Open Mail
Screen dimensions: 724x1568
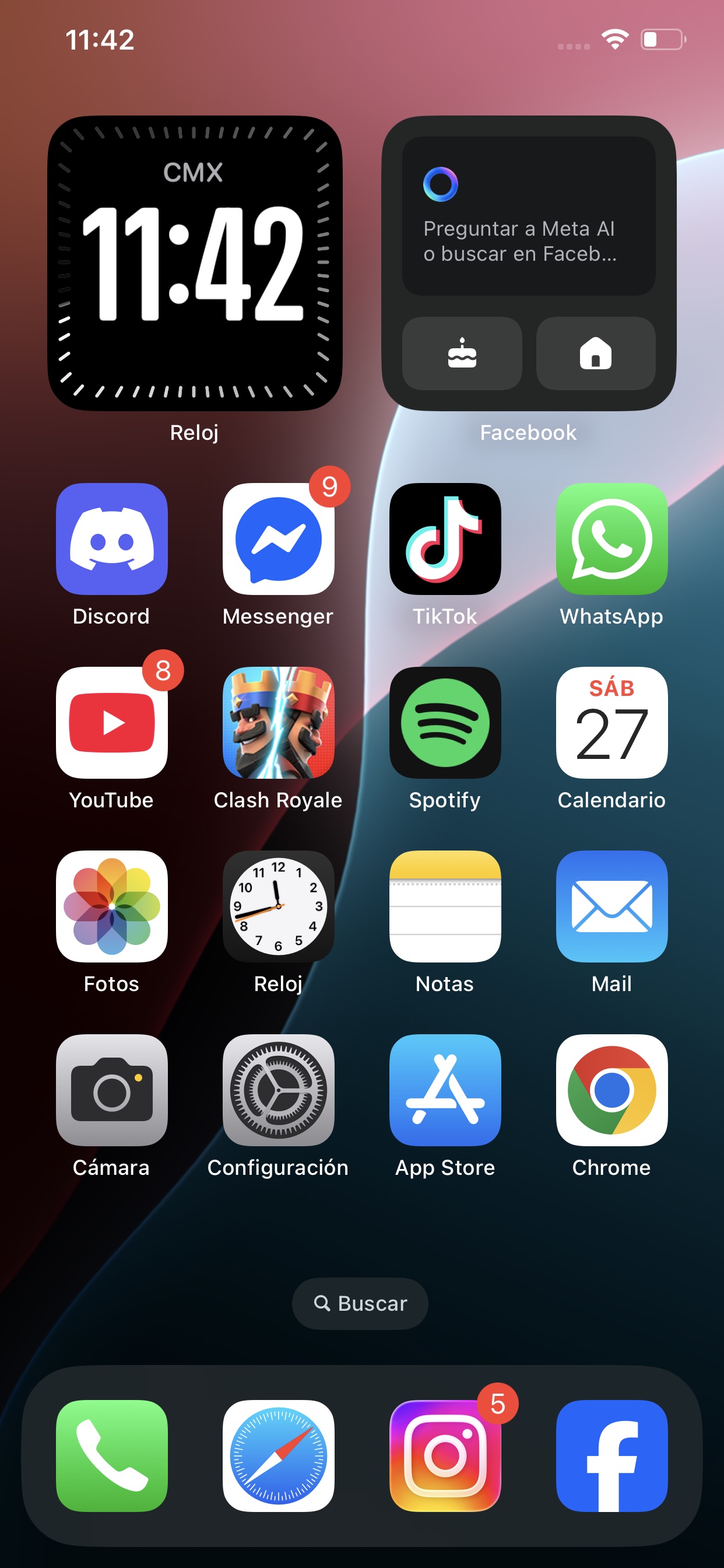[x=611, y=907]
